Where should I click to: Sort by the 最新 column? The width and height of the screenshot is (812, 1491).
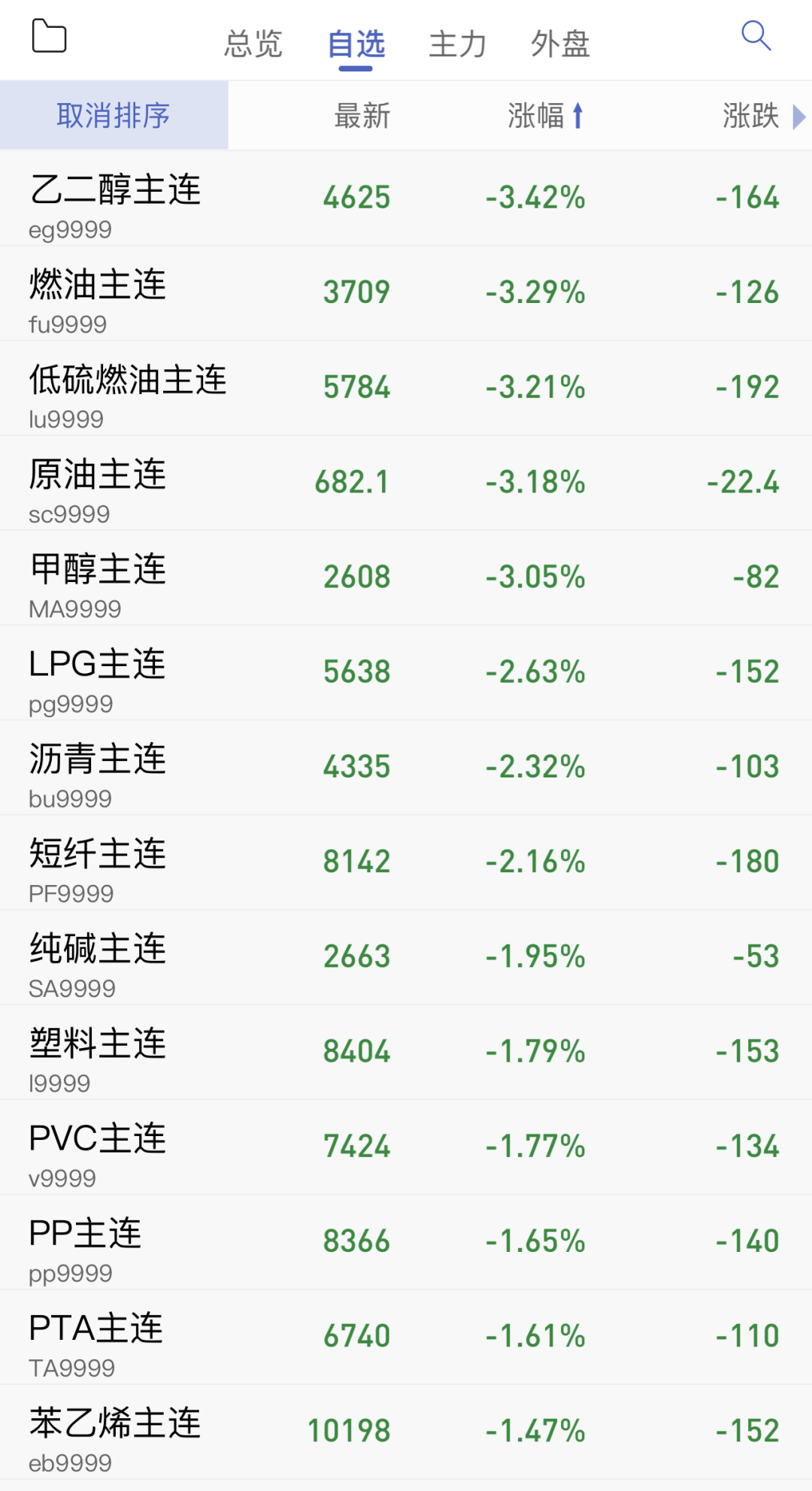tap(362, 116)
